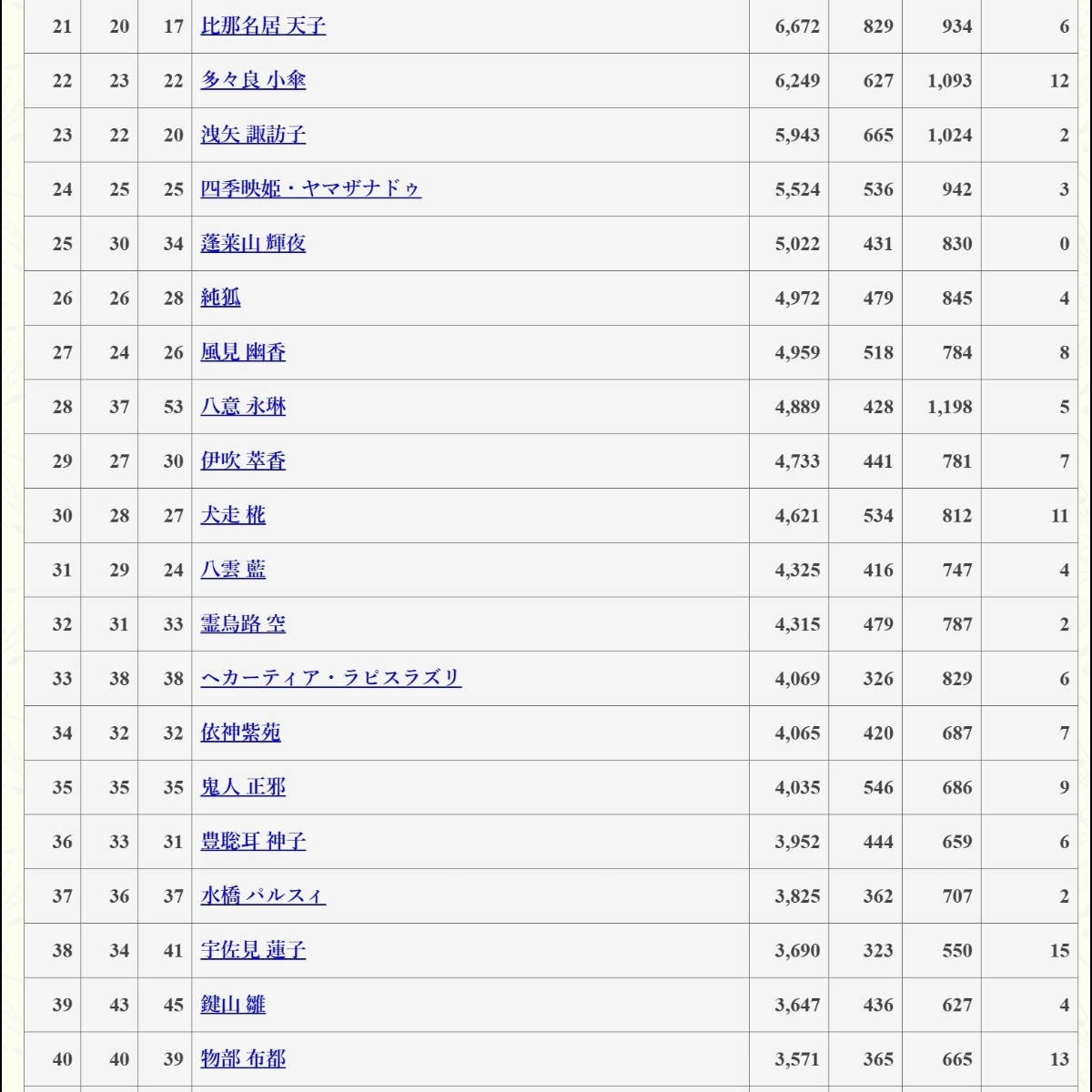View the 風見 幽香 page

pos(243,353)
